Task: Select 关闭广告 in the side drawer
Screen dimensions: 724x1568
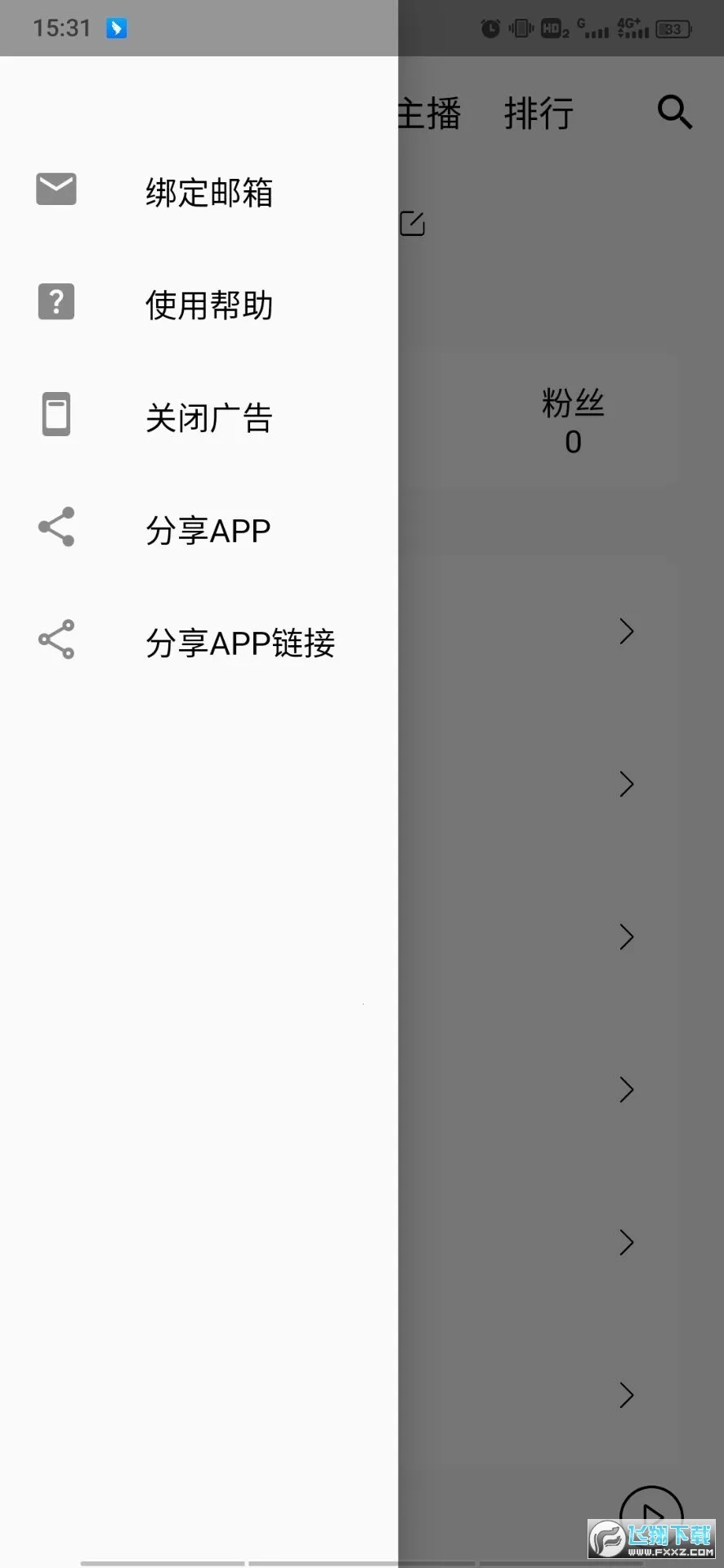Action: [x=209, y=417]
